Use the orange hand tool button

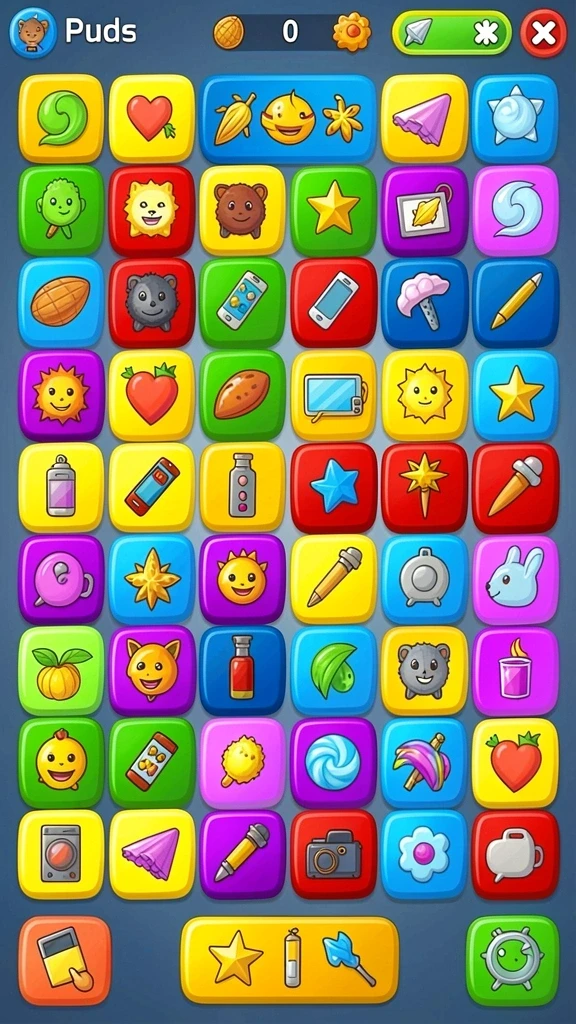pyautogui.click(x=65, y=960)
